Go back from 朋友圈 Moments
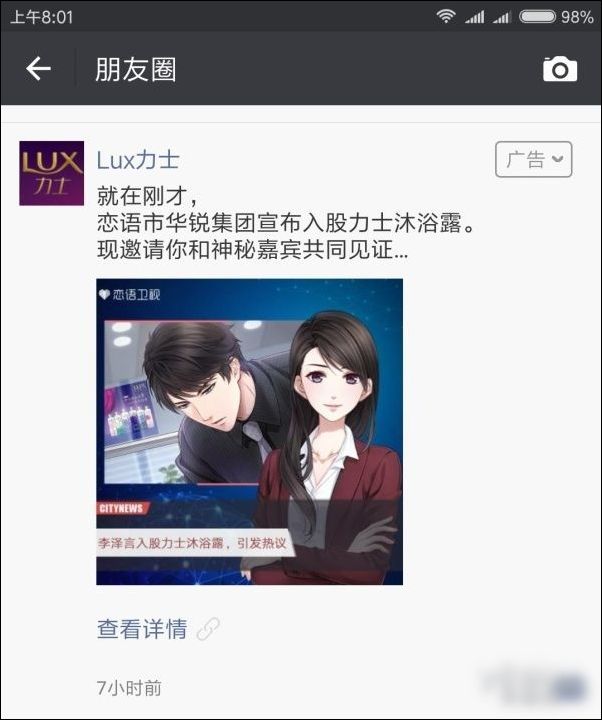This screenshot has width=602, height=720. click(38, 68)
